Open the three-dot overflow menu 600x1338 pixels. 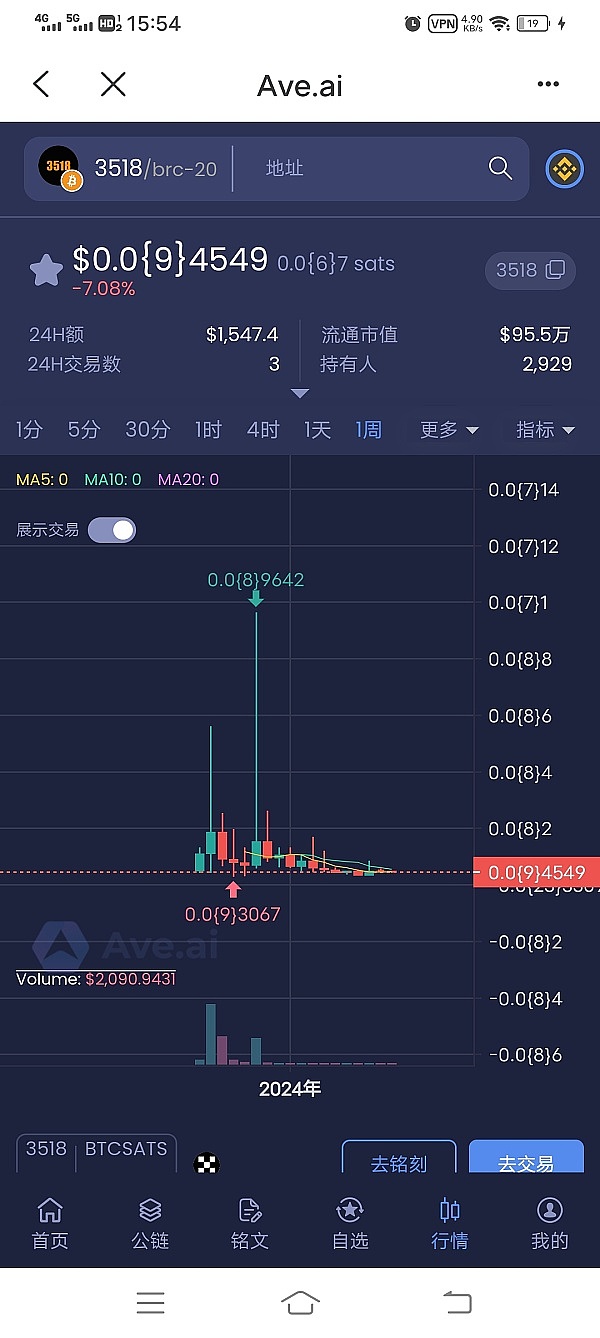tap(548, 84)
